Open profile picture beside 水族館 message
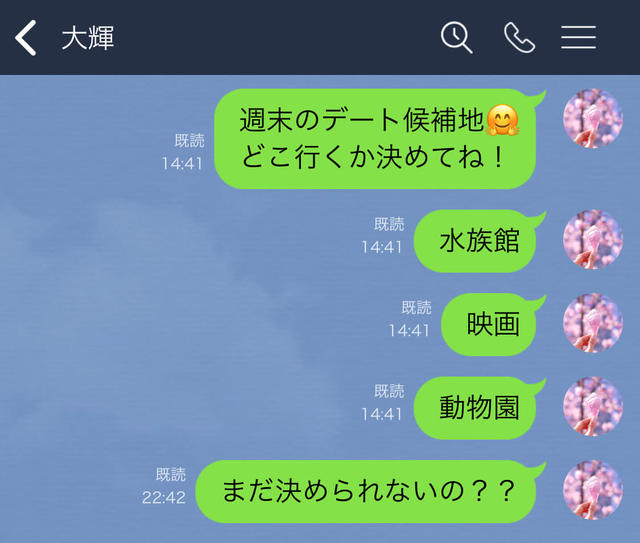 pyautogui.click(x=592, y=240)
